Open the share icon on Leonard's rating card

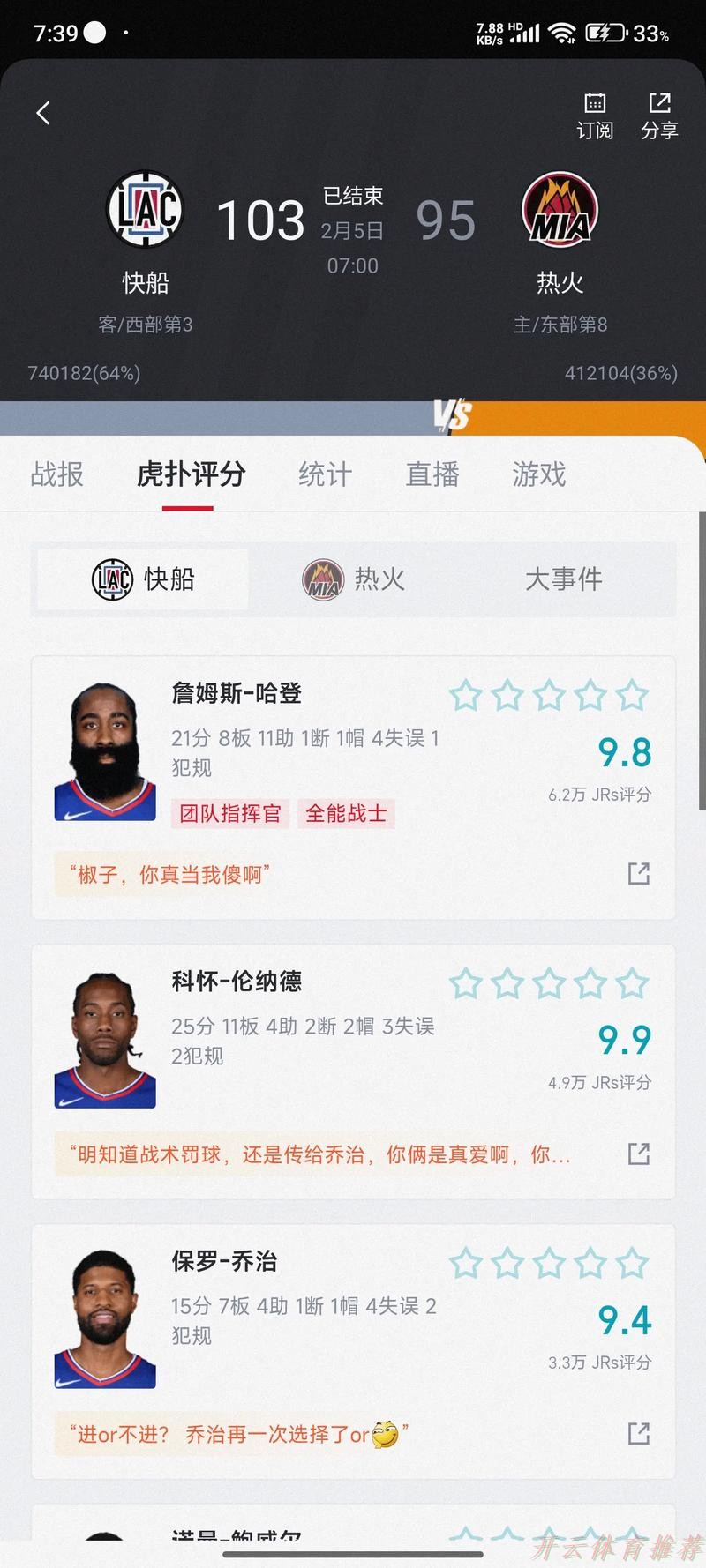(x=638, y=1152)
